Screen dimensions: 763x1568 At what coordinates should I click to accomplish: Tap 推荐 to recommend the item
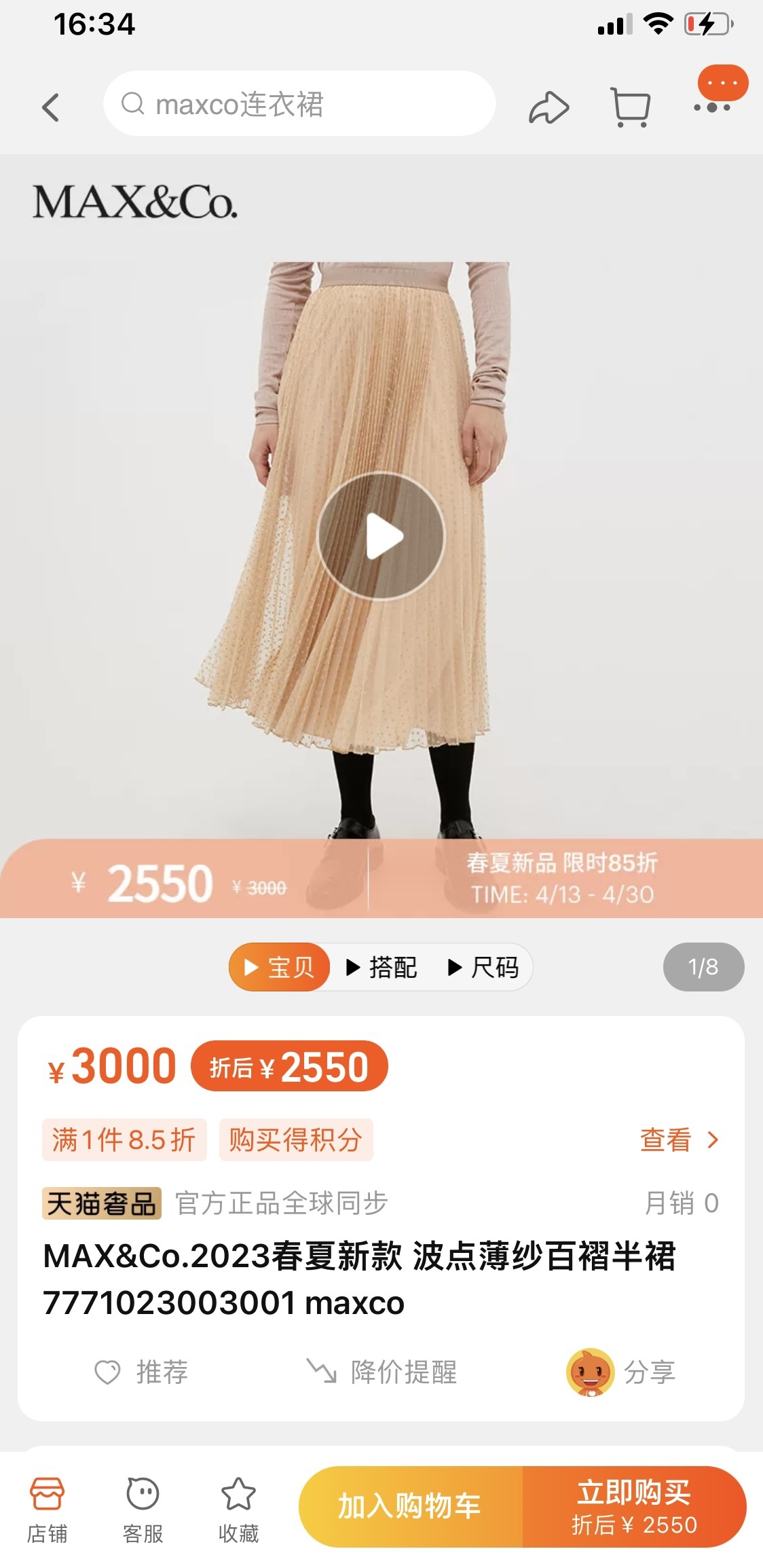click(141, 1372)
